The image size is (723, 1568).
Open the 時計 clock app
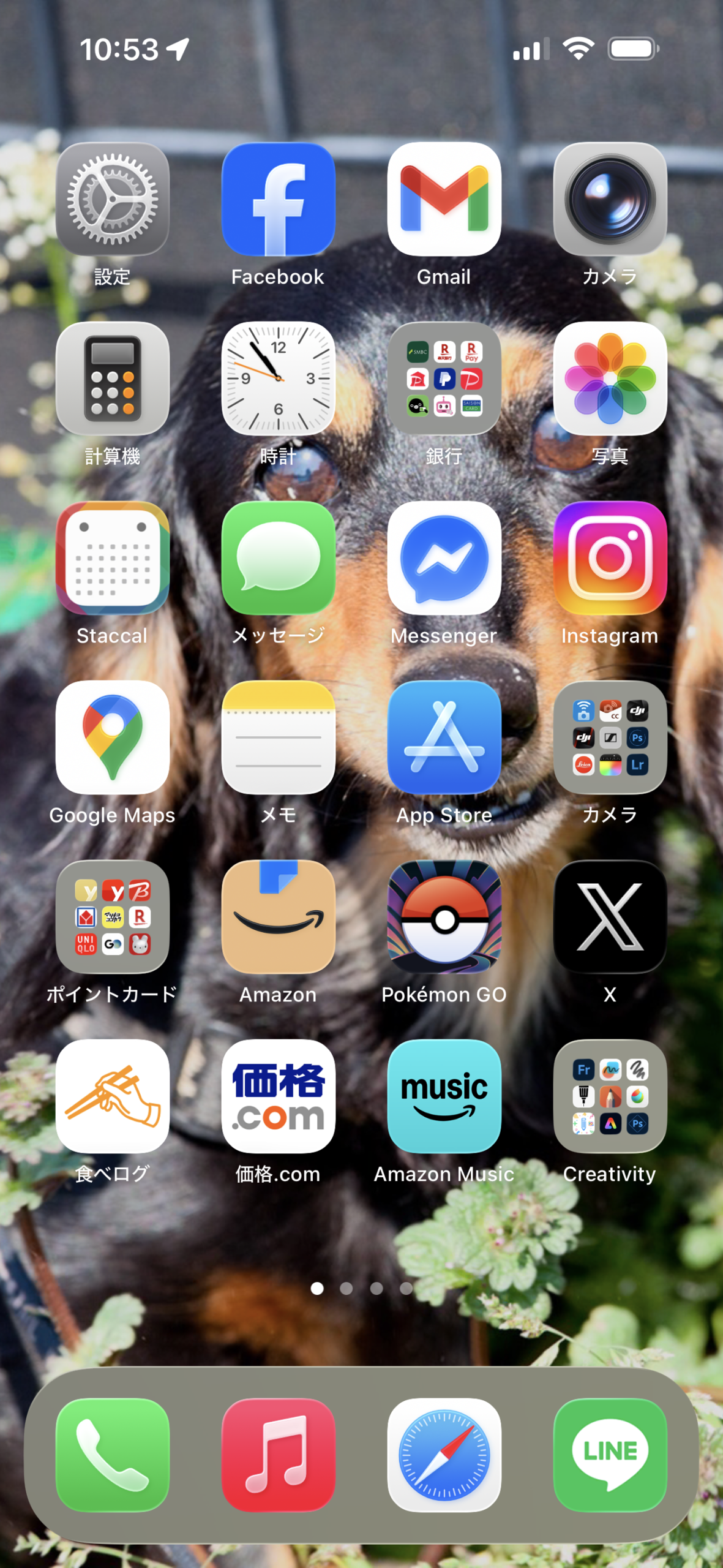point(278,379)
